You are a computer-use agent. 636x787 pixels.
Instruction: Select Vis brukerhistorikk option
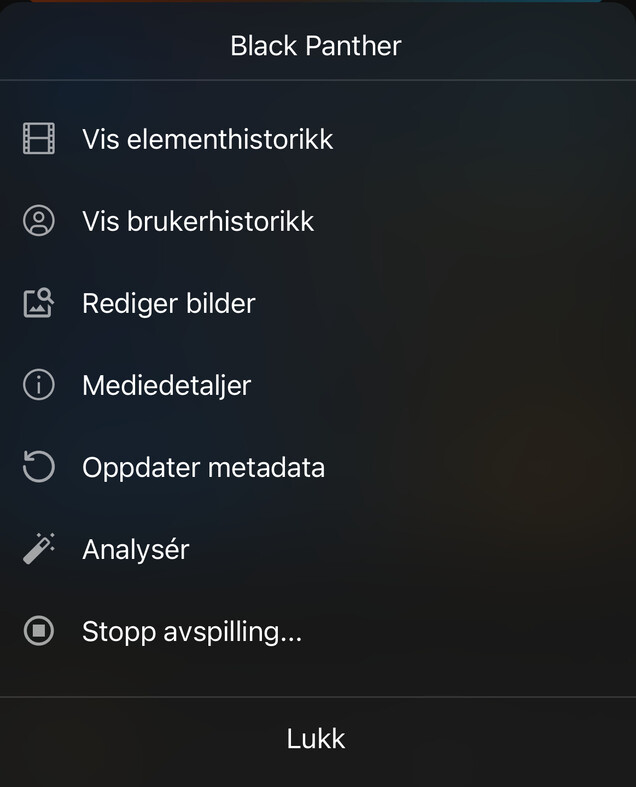point(198,221)
